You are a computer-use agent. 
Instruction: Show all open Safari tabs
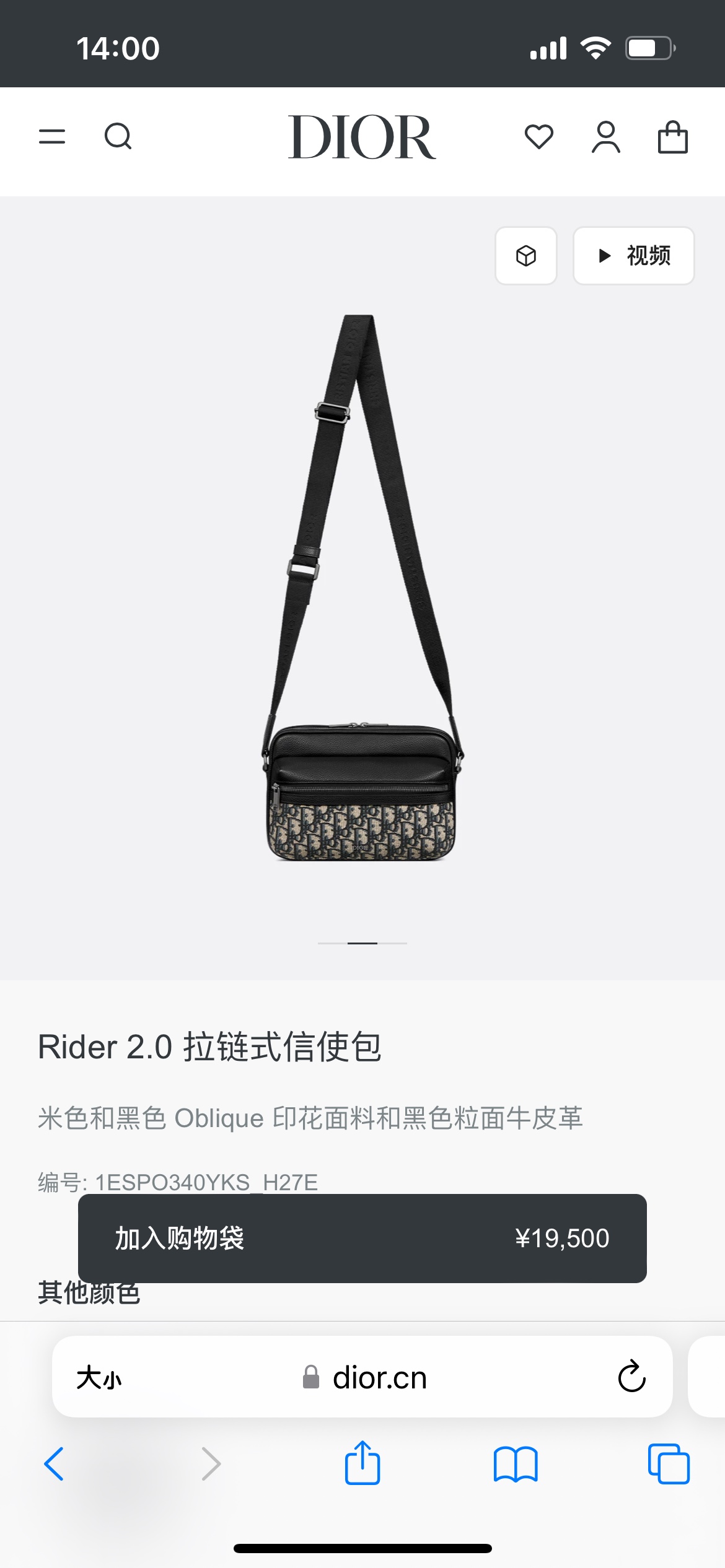pyautogui.click(x=669, y=1464)
